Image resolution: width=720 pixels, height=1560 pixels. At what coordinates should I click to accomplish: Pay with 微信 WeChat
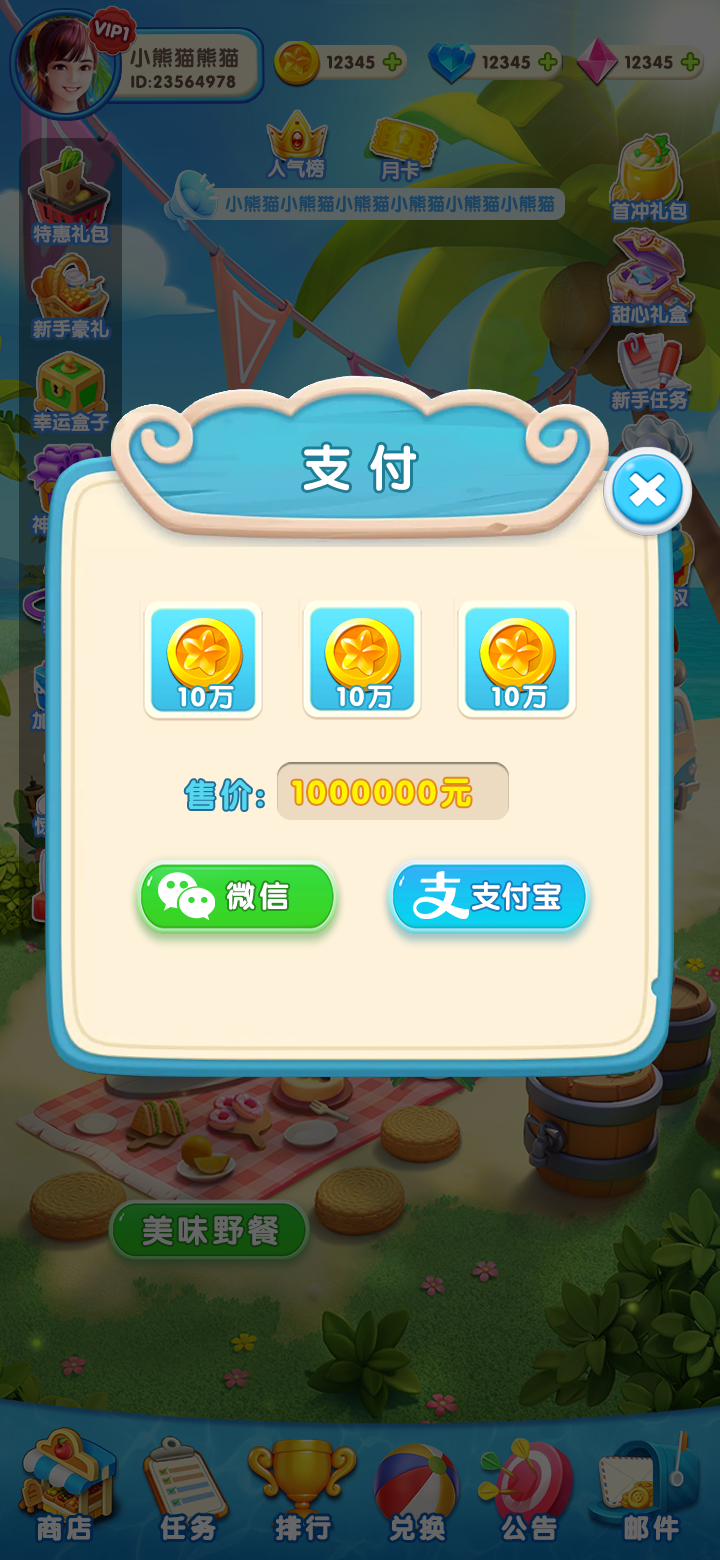click(236, 897)
